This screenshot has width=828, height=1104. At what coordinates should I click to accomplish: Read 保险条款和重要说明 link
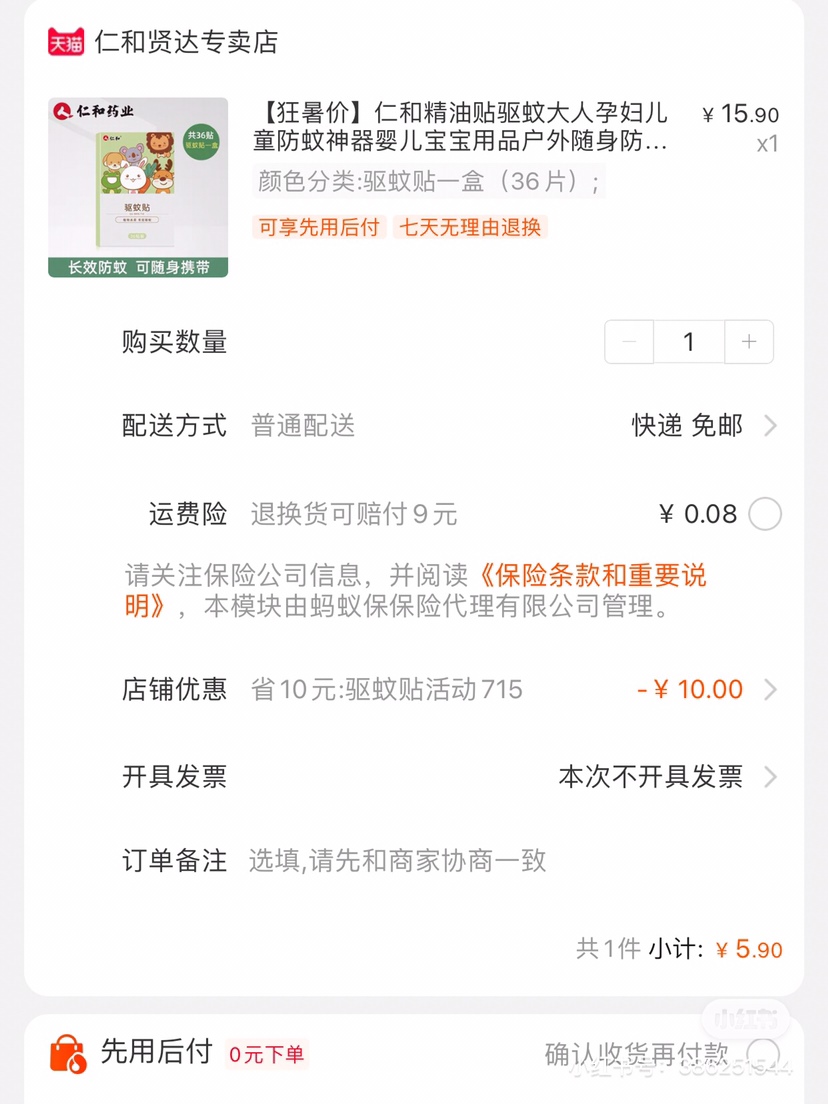(x=590, y=576)
